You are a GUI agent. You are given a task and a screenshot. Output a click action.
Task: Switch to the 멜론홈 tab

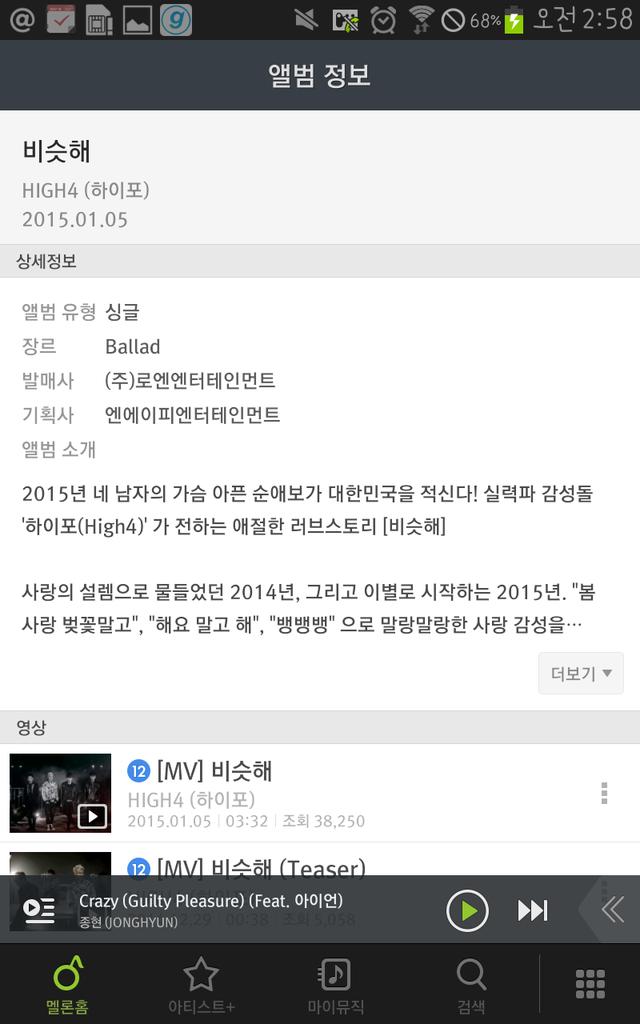click(67, 984)
